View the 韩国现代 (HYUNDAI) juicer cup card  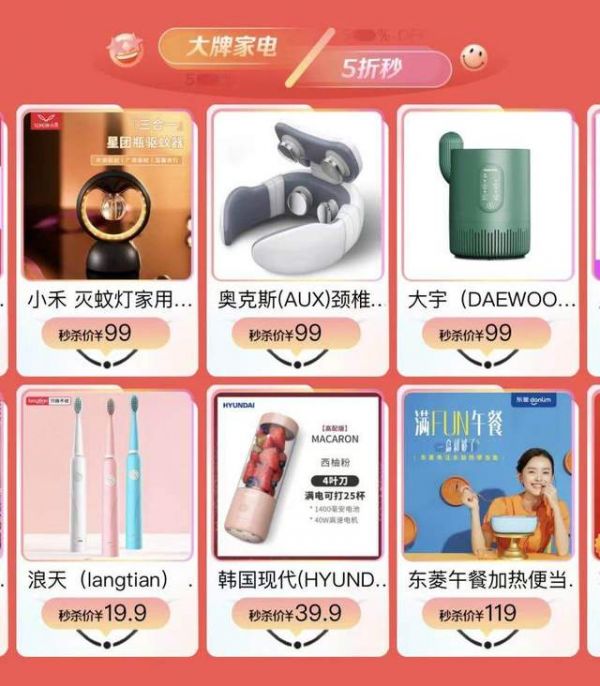[x=300, y=478]
